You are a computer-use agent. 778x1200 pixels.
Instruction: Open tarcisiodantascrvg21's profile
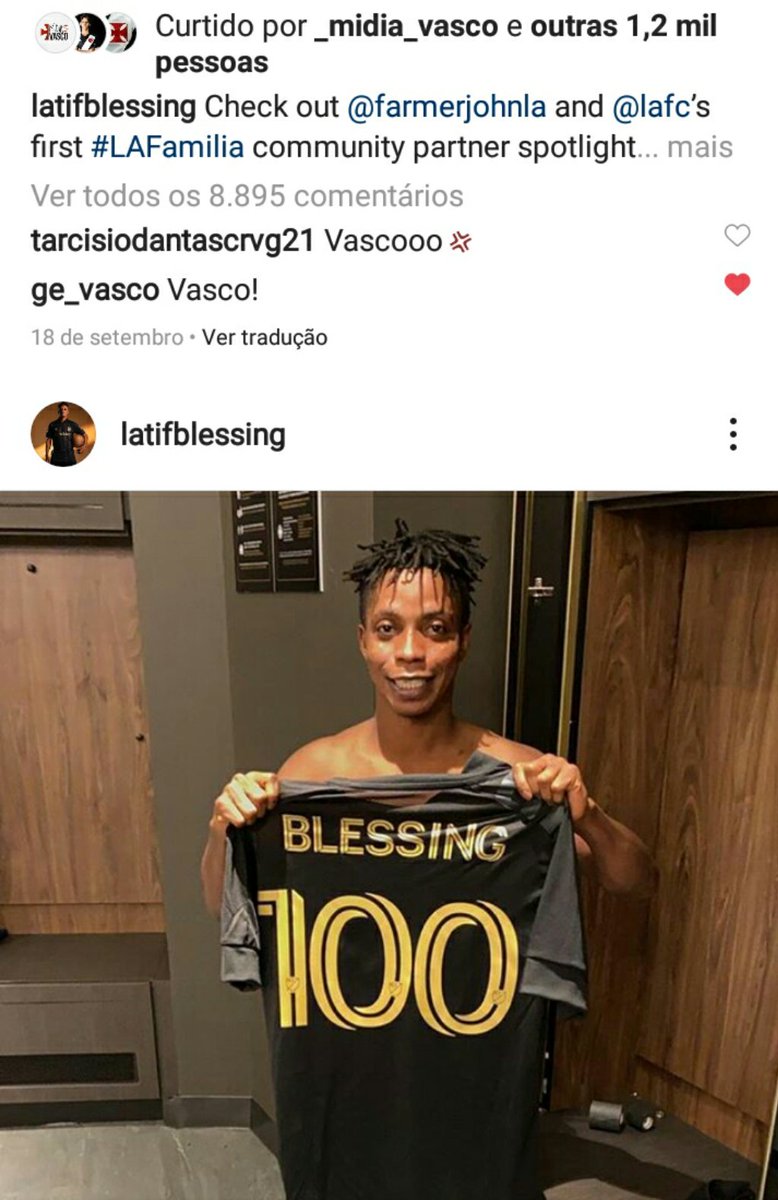(x=172, y=241)
